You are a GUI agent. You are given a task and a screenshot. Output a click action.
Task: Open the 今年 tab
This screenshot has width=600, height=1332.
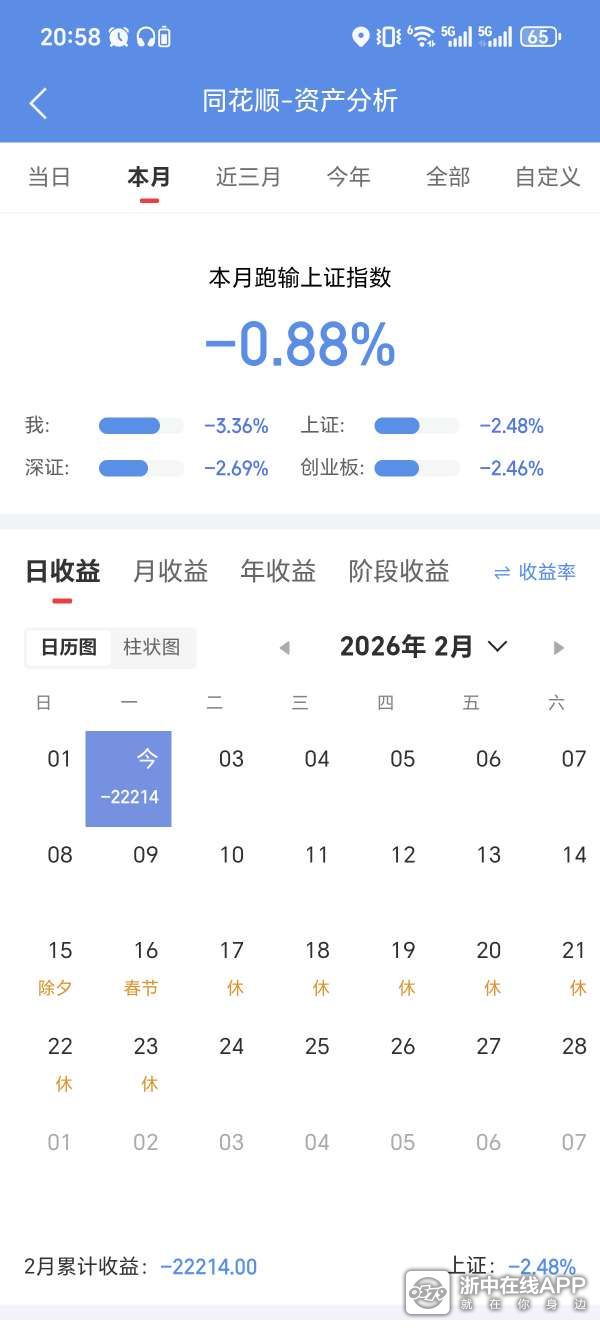348,177
